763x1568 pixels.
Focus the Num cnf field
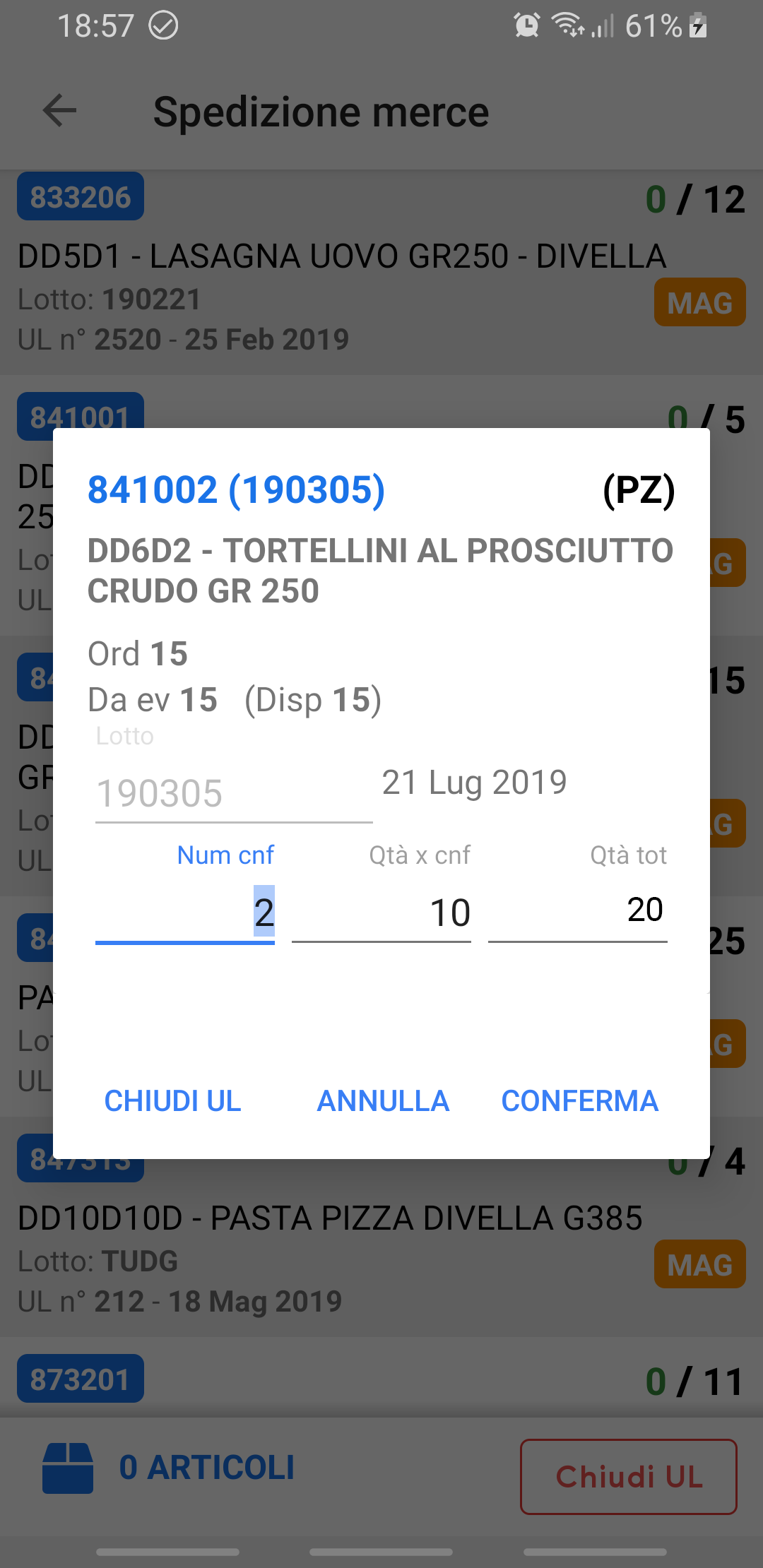tap(185, 912)
